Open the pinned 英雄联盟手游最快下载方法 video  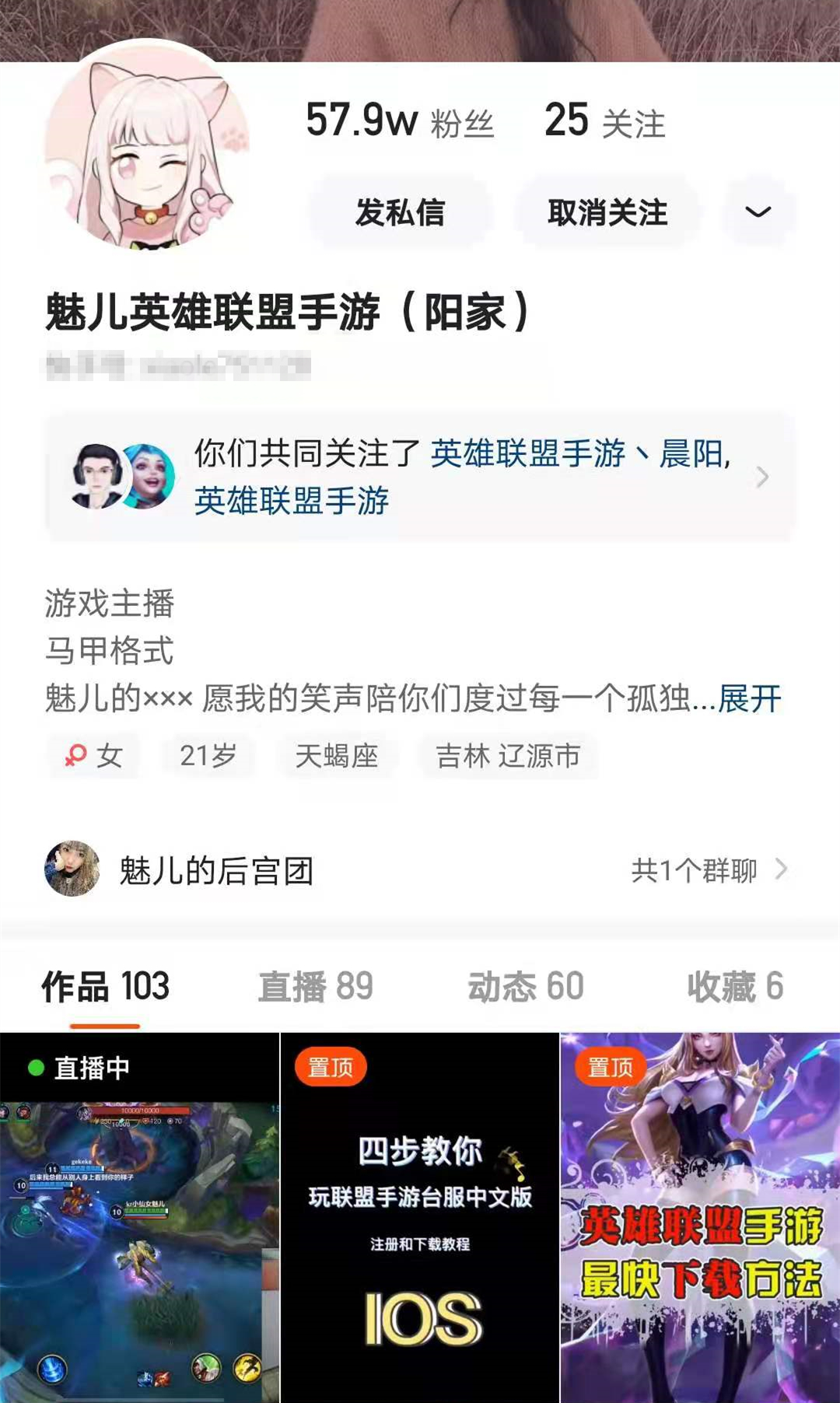click(x=698, y=1213)
